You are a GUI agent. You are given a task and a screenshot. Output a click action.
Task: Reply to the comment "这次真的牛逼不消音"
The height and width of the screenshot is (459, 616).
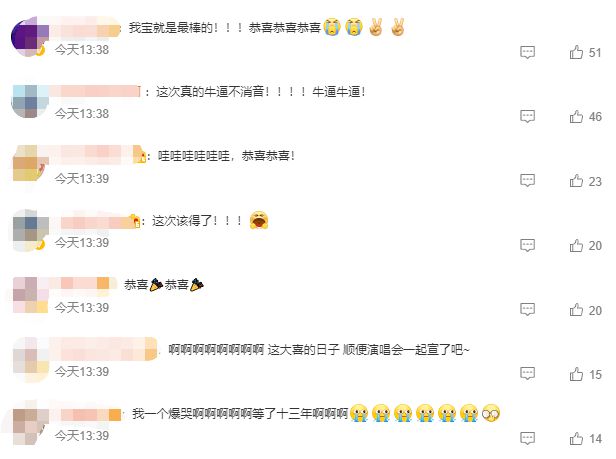[x=528, y=117]
